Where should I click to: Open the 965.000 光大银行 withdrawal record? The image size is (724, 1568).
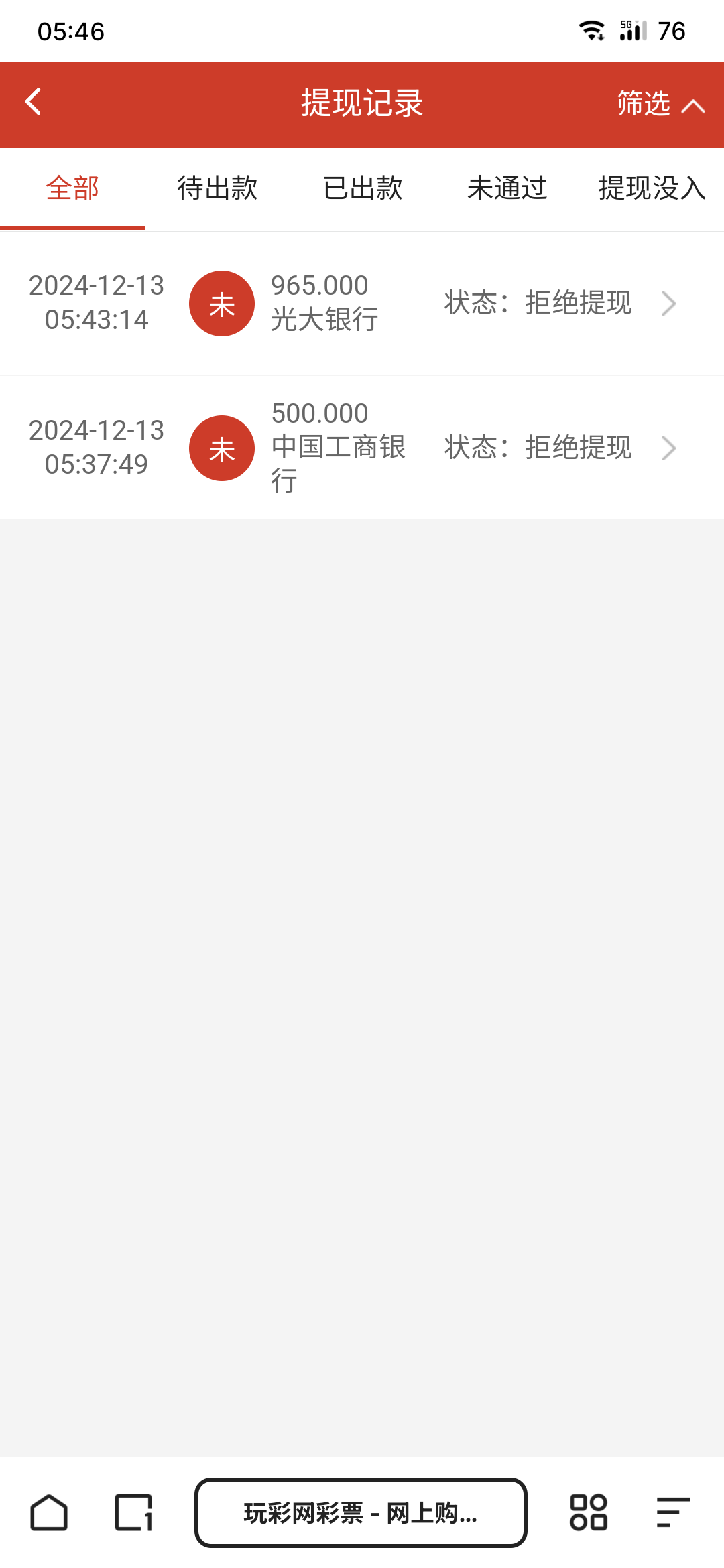tap(362, 304)
